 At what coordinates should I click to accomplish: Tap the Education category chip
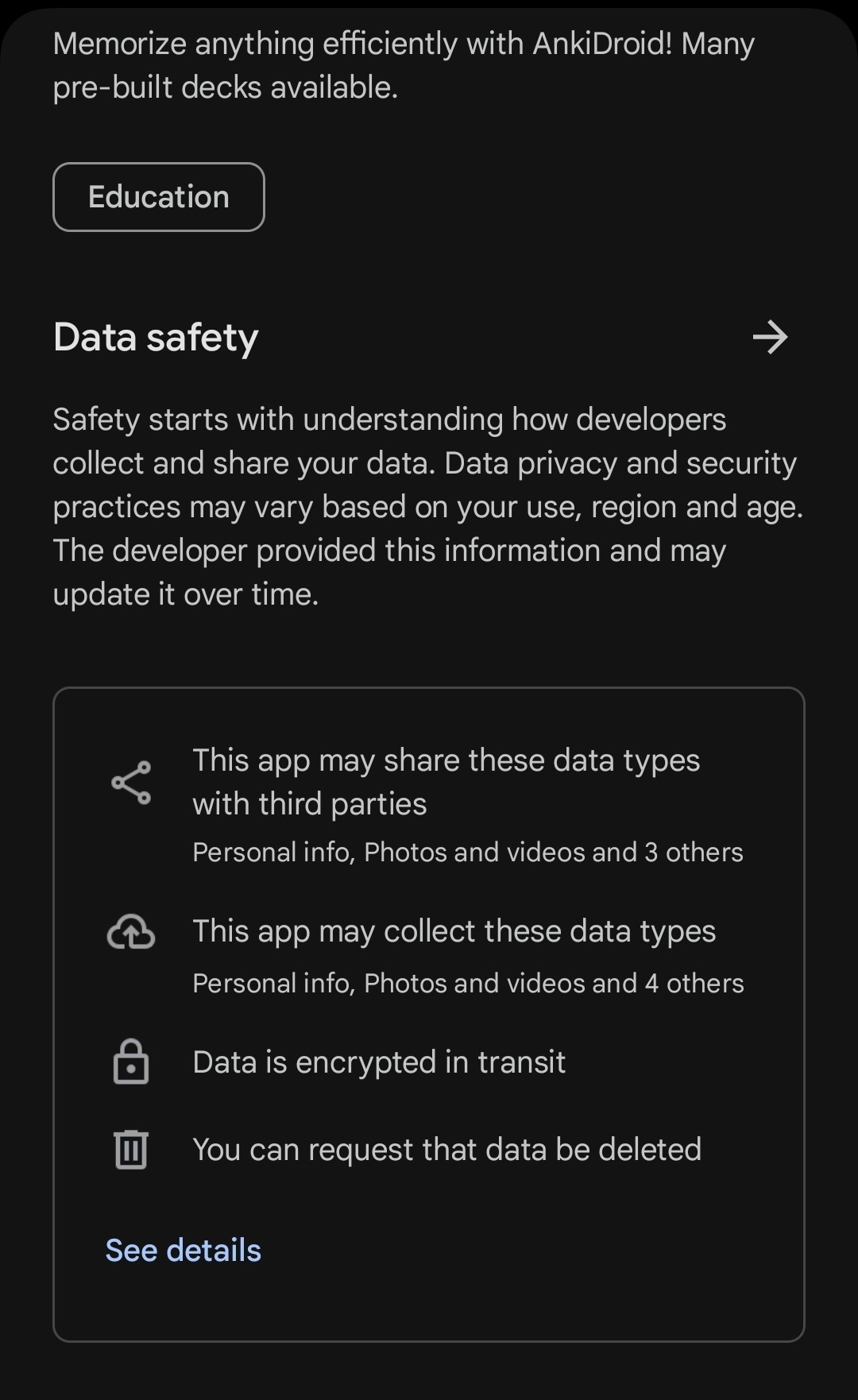tap(159, 197)
